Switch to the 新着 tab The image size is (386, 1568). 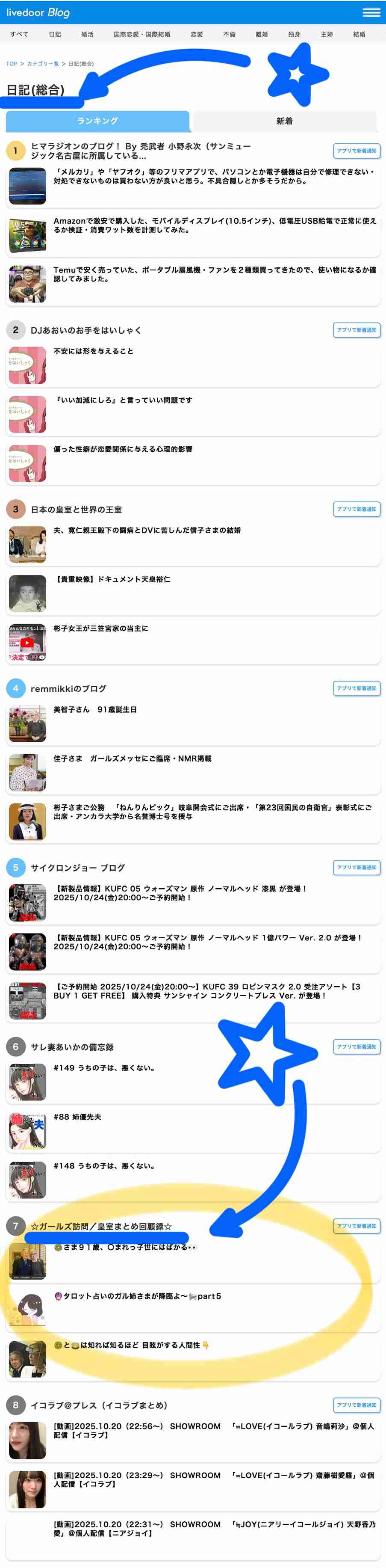(x=285, y=121)
